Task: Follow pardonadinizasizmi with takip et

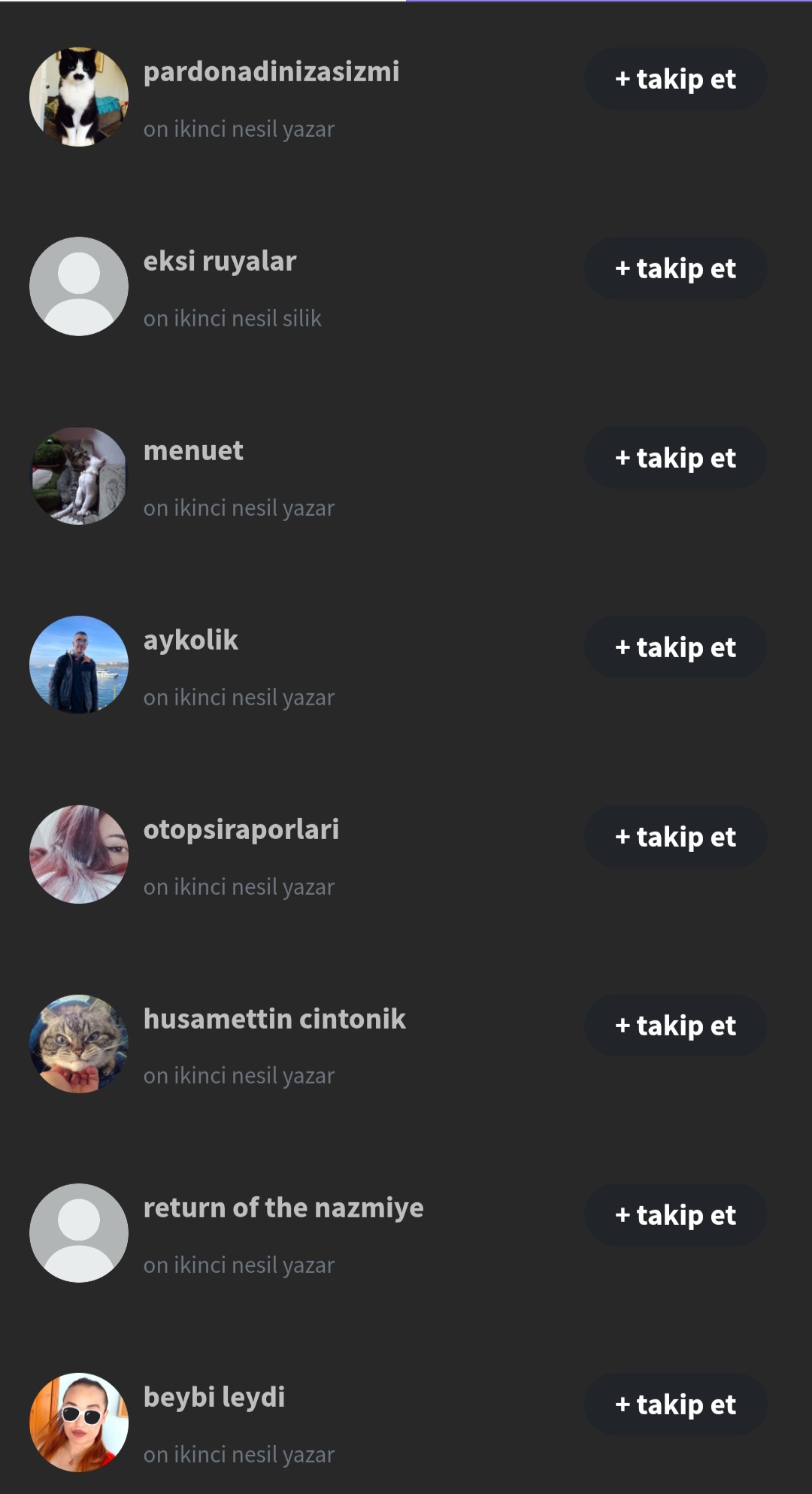Action: [x=675, y=79]
